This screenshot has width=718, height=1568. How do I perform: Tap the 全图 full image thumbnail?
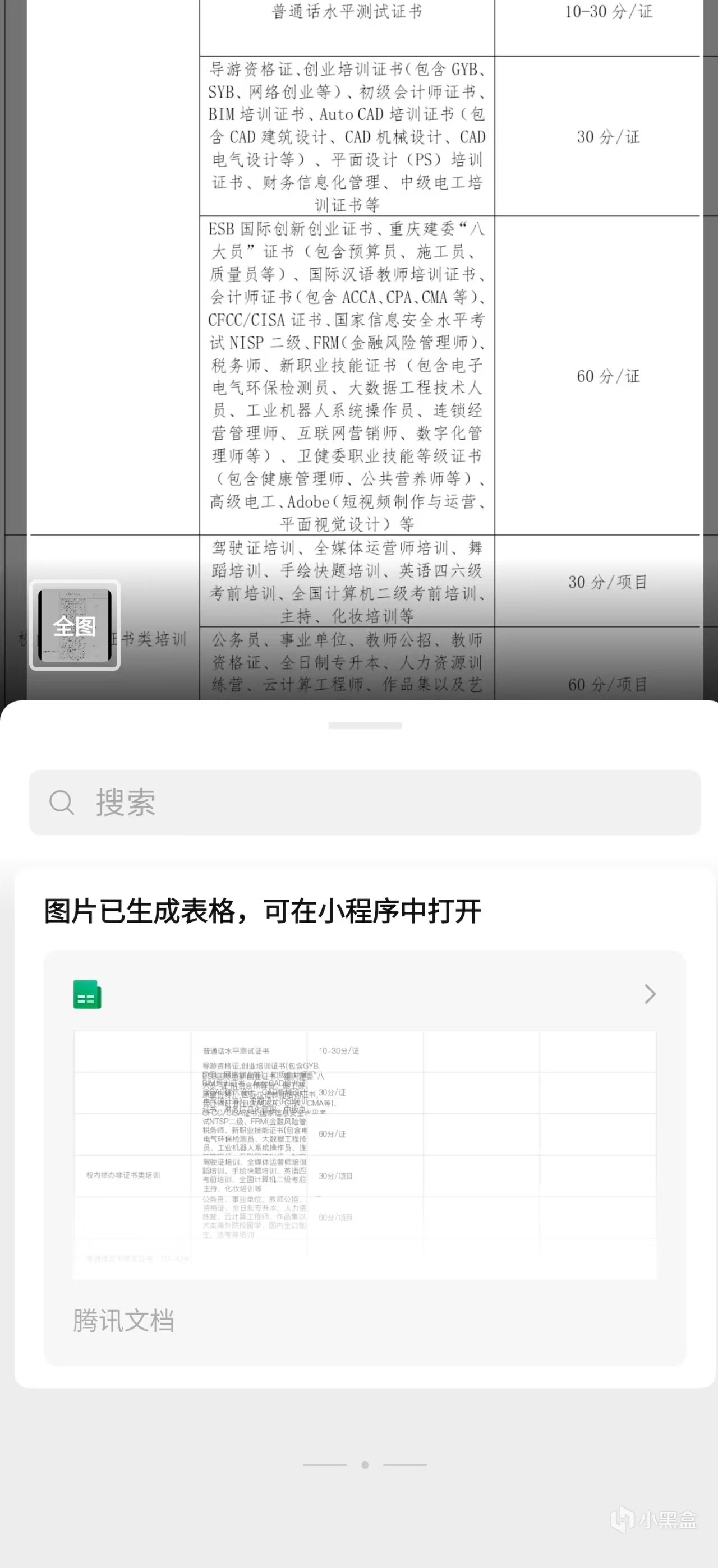tap(74, 625)
